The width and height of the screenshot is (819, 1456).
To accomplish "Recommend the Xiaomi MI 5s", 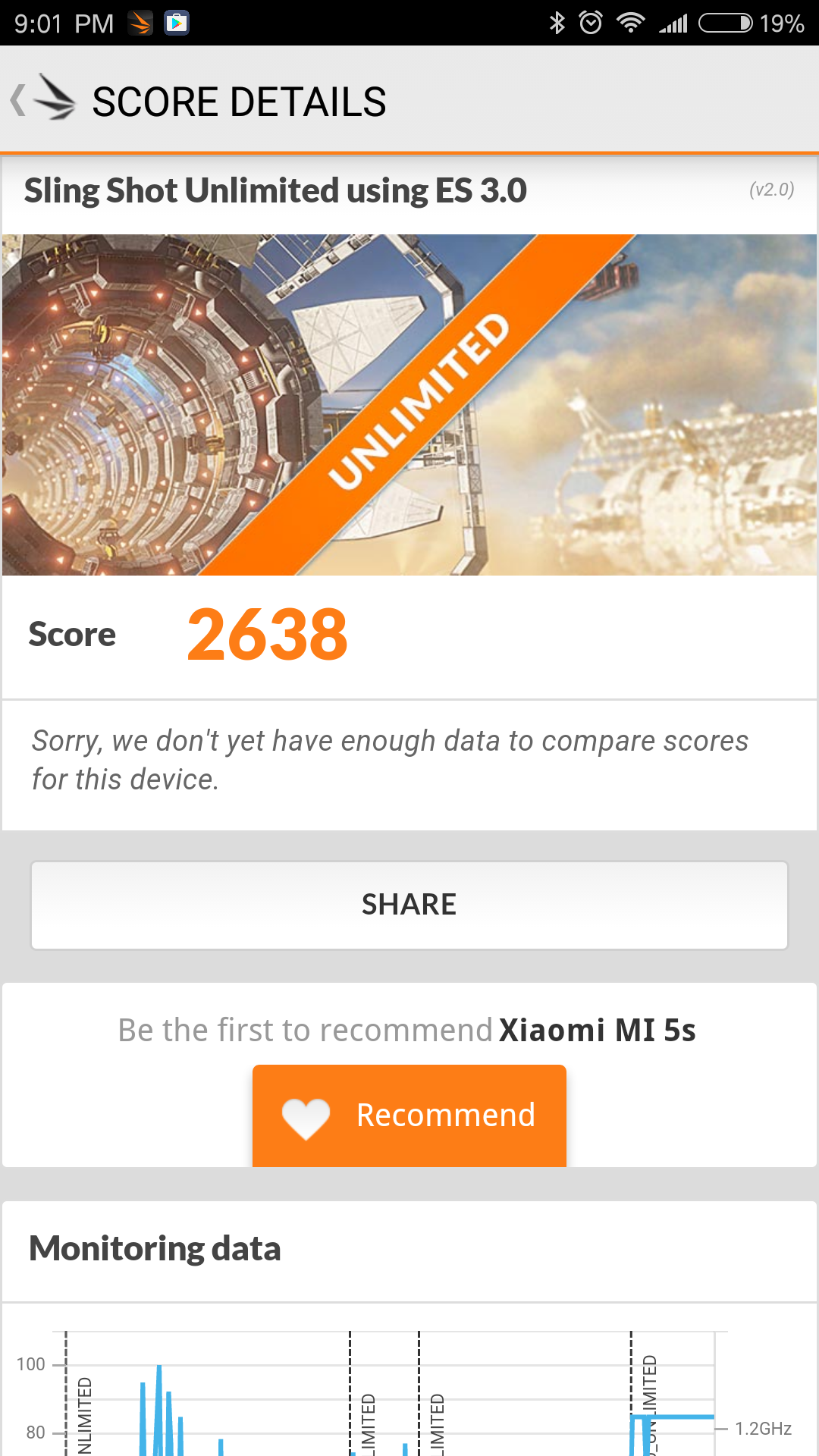I will click(409, 1116).
